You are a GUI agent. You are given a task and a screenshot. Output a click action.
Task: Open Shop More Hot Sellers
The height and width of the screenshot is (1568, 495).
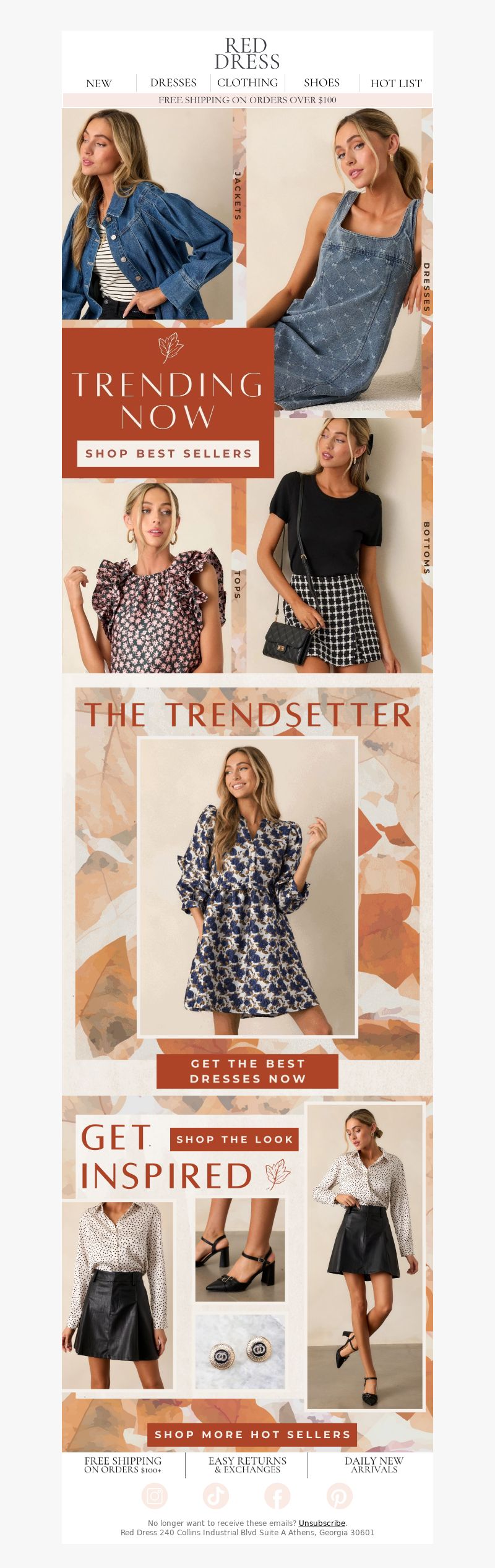coord(252,1434)
